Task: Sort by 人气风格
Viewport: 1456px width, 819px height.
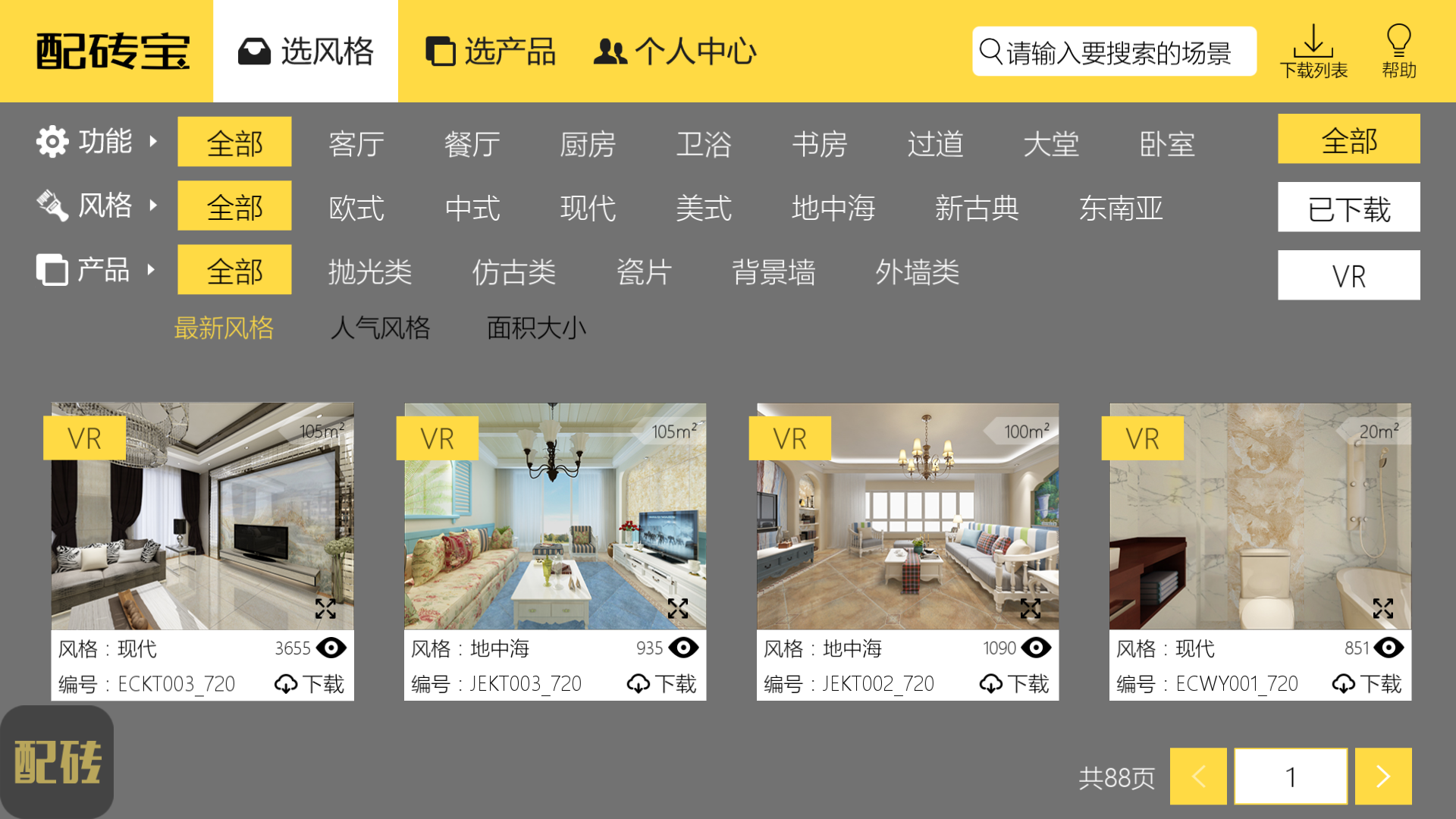Action: (x=381, y=328)
